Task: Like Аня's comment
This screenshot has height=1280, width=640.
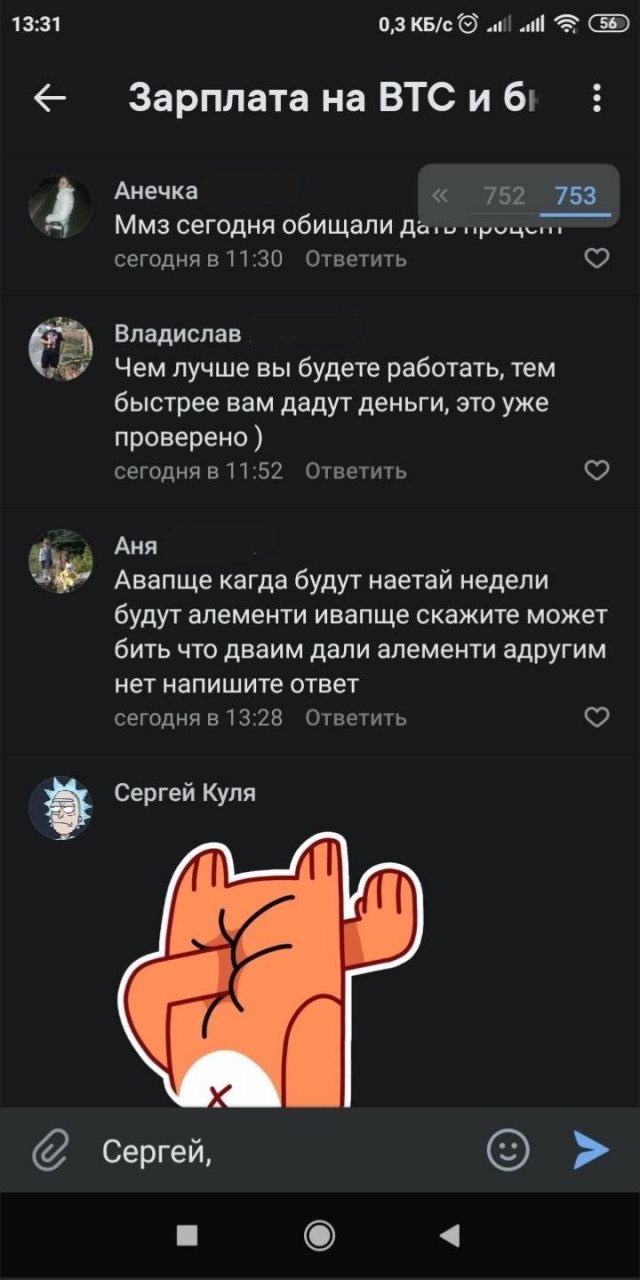Action: click(x=596, y=717)
